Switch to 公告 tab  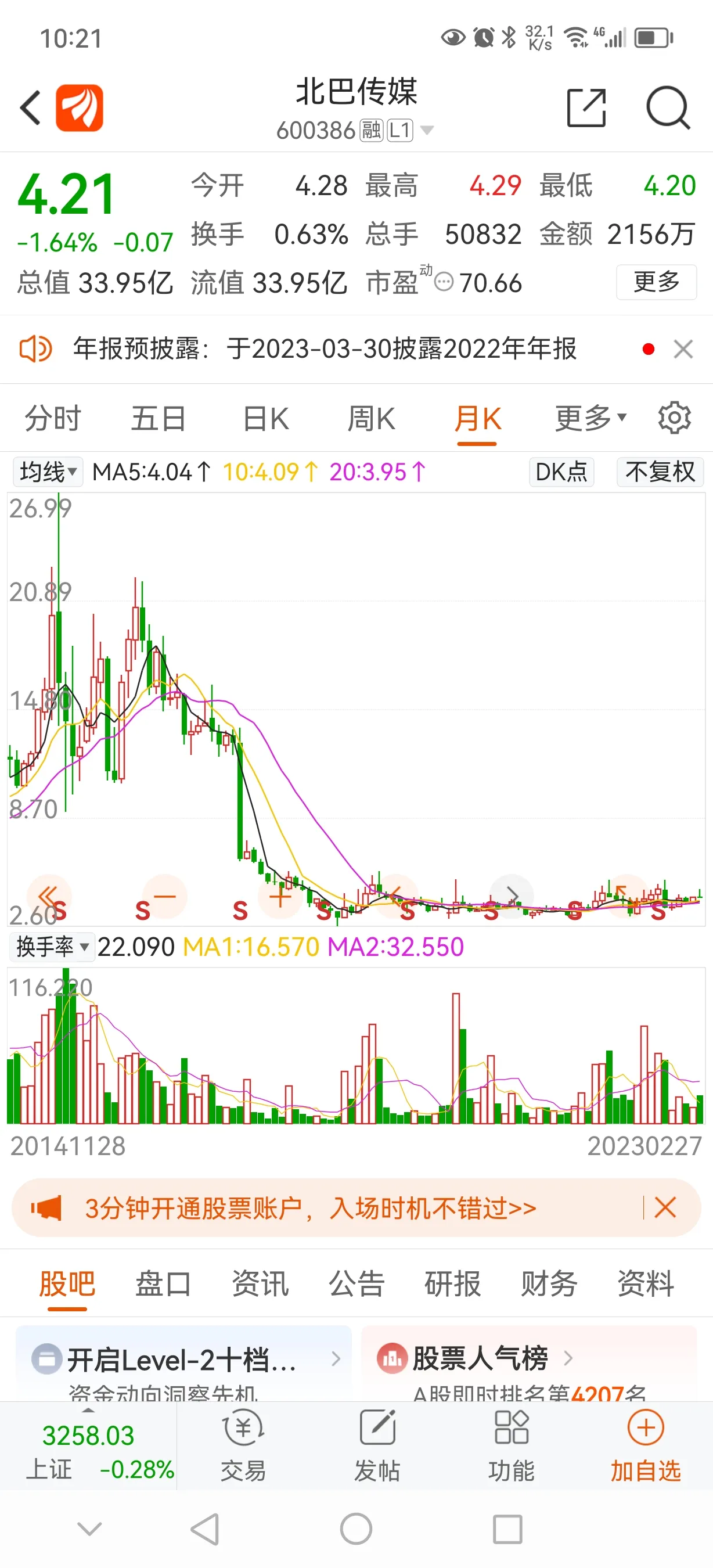point(356,1284)
